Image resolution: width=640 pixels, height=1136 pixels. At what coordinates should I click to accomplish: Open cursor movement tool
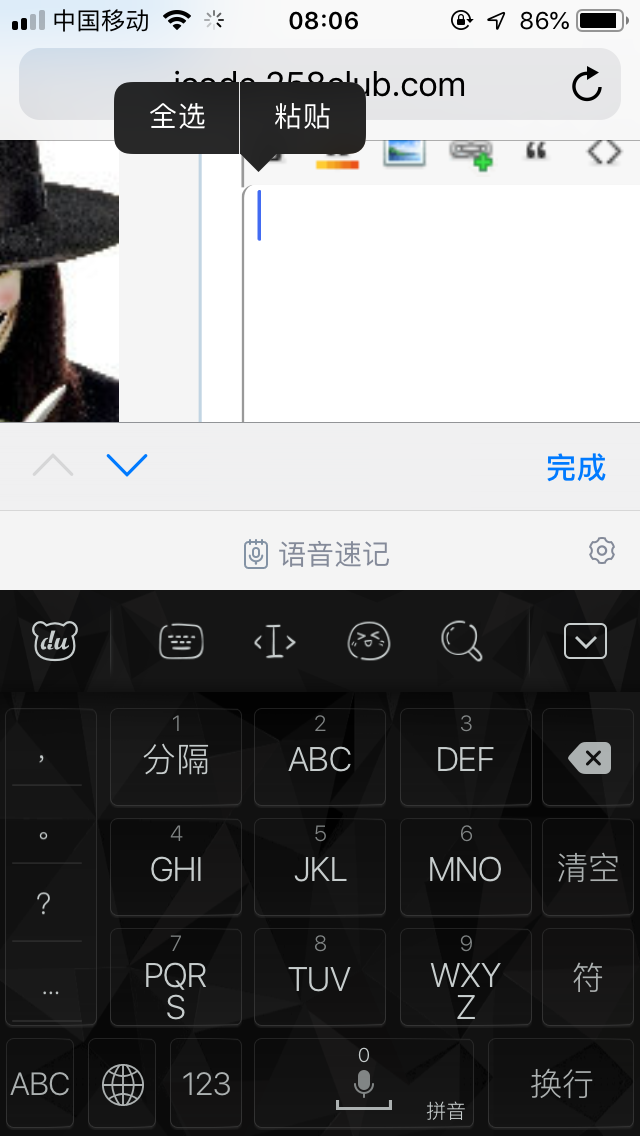pos(275,642)
